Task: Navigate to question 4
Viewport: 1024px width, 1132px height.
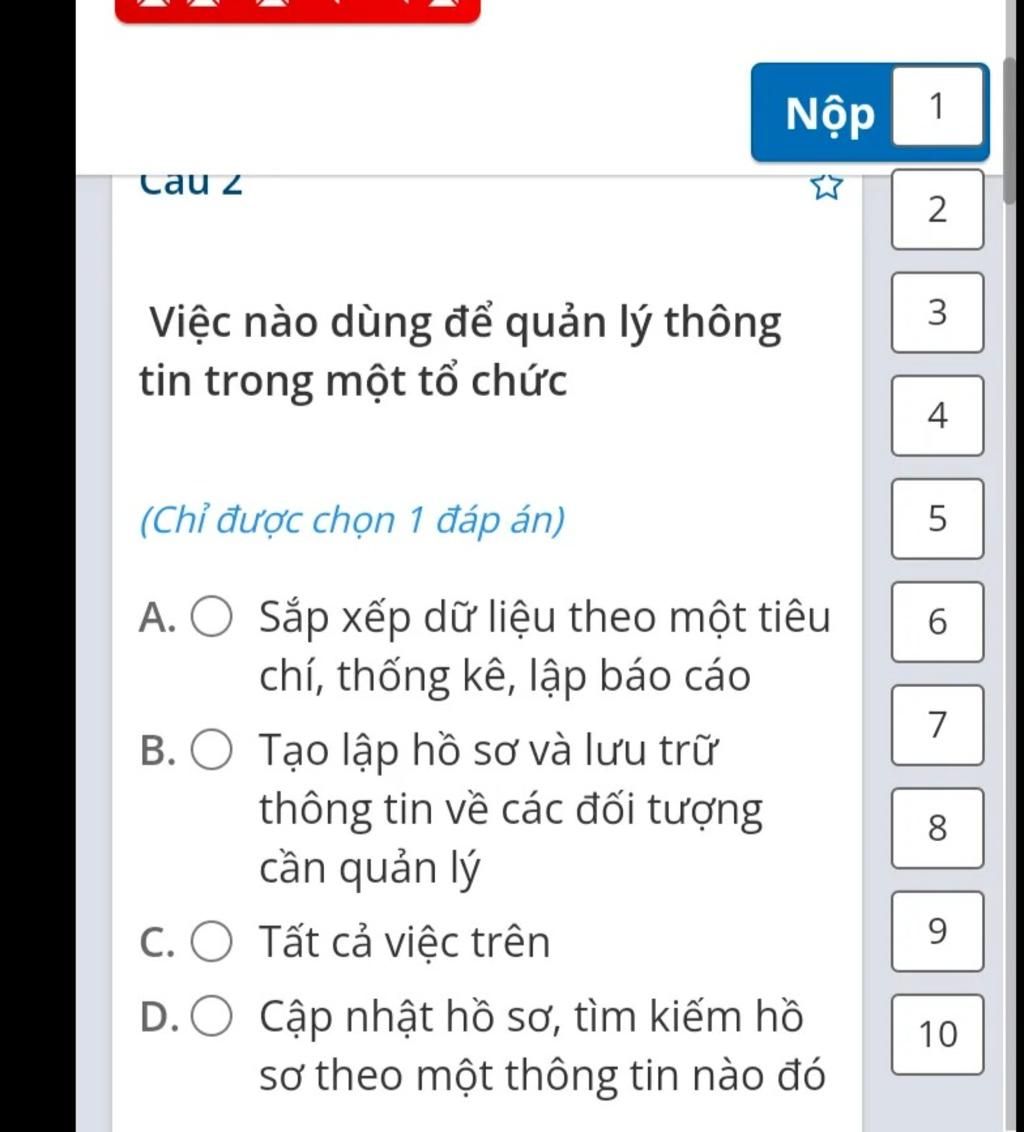Action: click(x=937, y=416)
